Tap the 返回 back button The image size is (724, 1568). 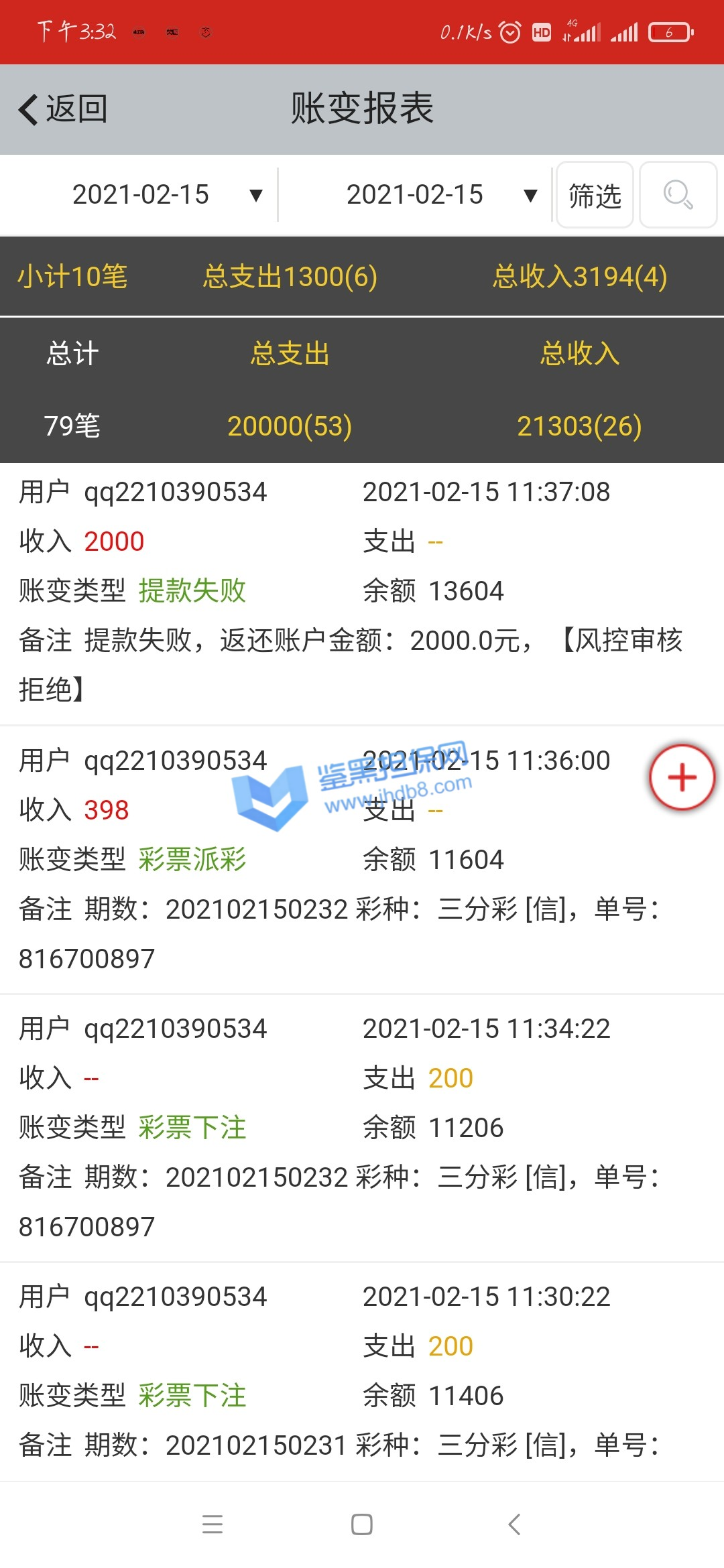[x=63, y=109]
